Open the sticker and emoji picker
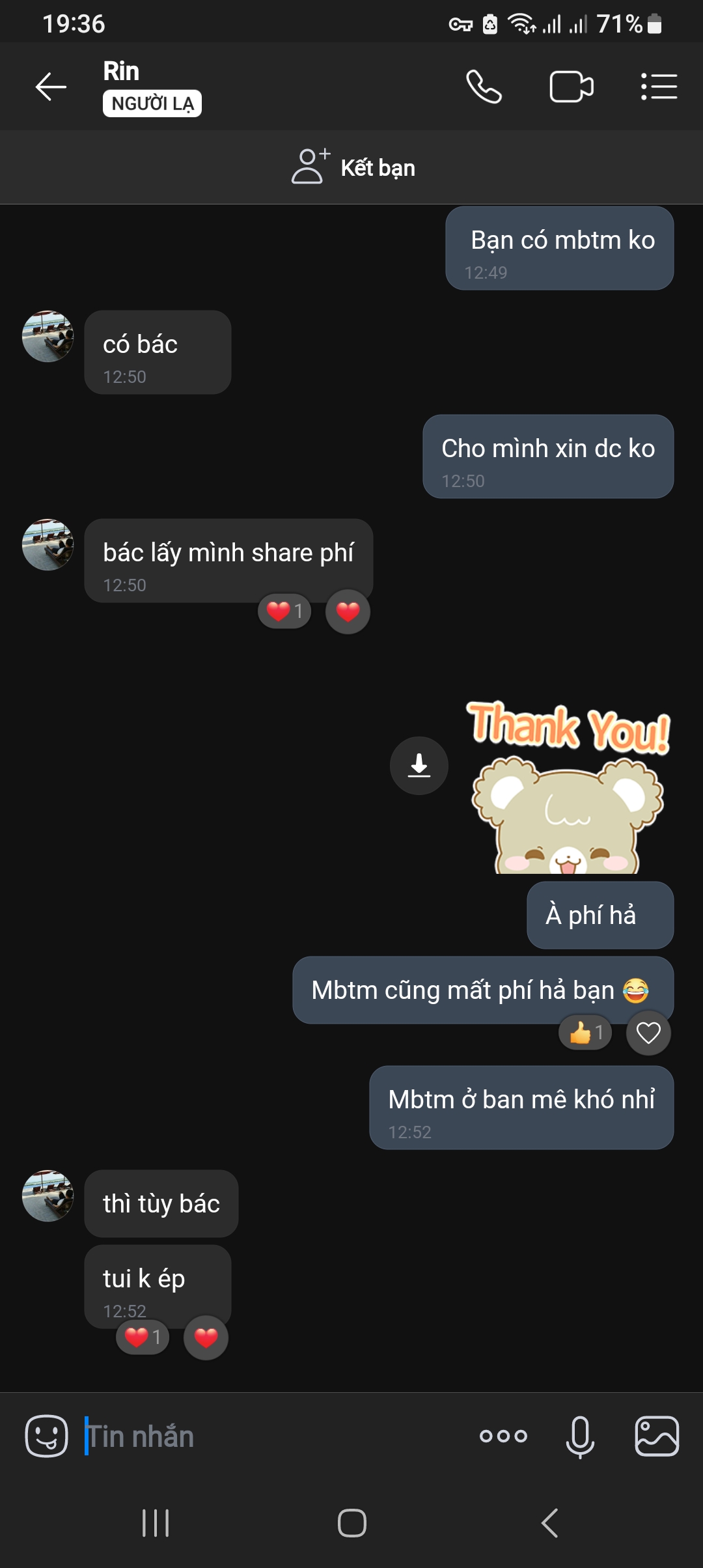703x1568 pixels. [x=46, y=1435]
